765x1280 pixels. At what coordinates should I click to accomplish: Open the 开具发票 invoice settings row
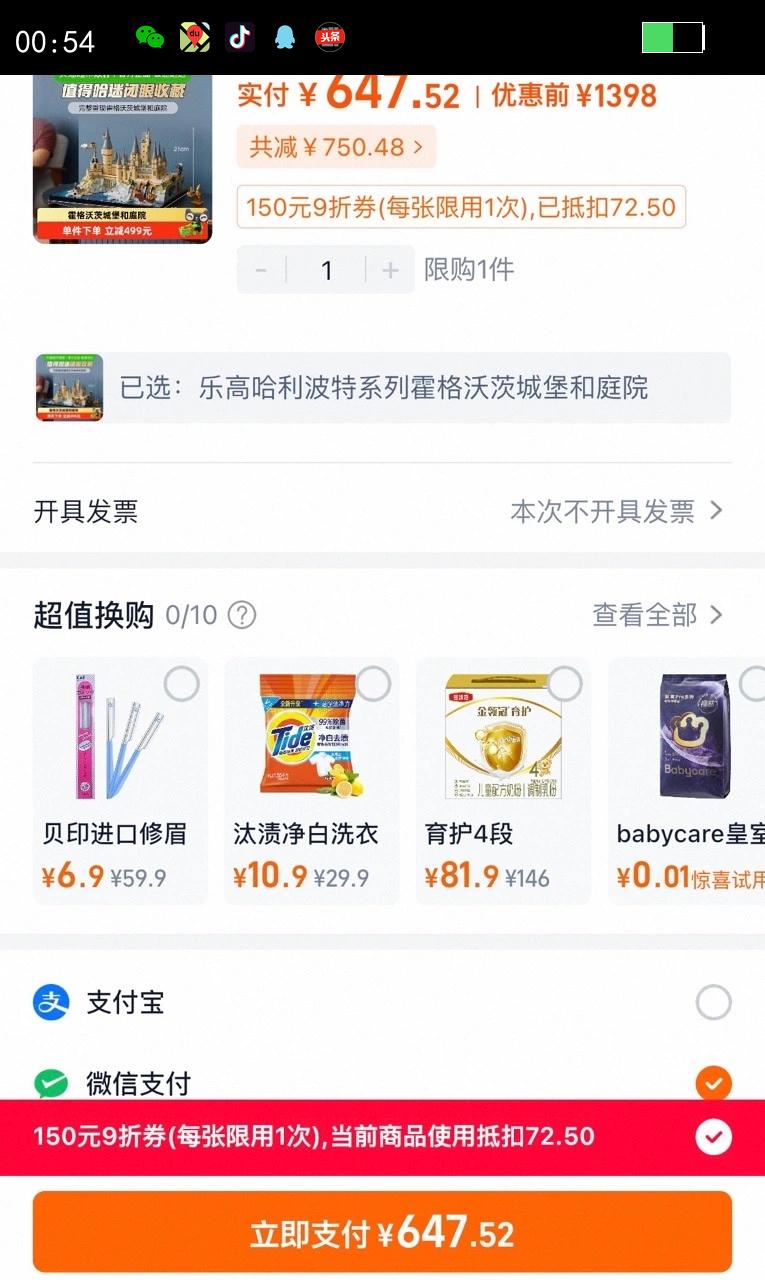(382, 511)
